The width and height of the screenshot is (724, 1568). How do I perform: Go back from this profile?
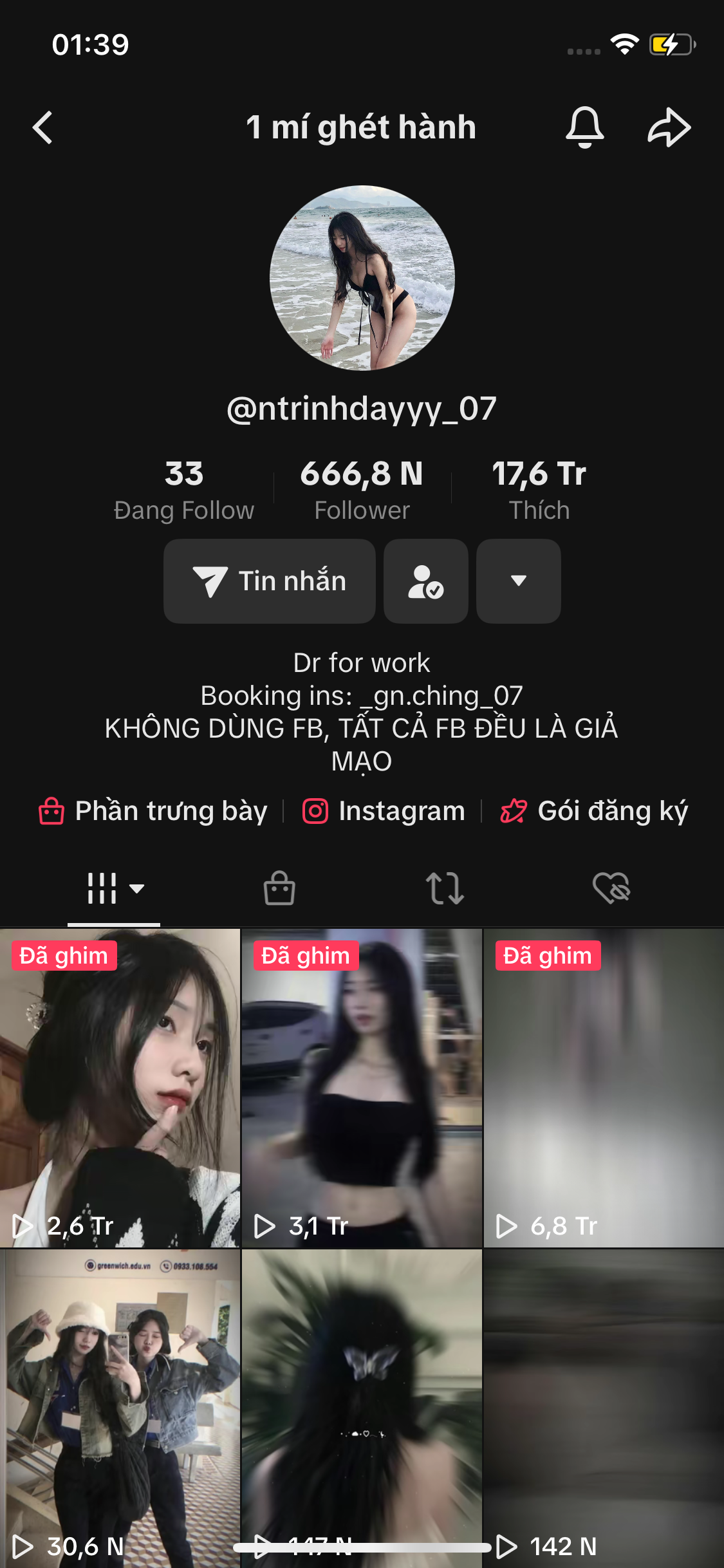click(x=42, y=127)
